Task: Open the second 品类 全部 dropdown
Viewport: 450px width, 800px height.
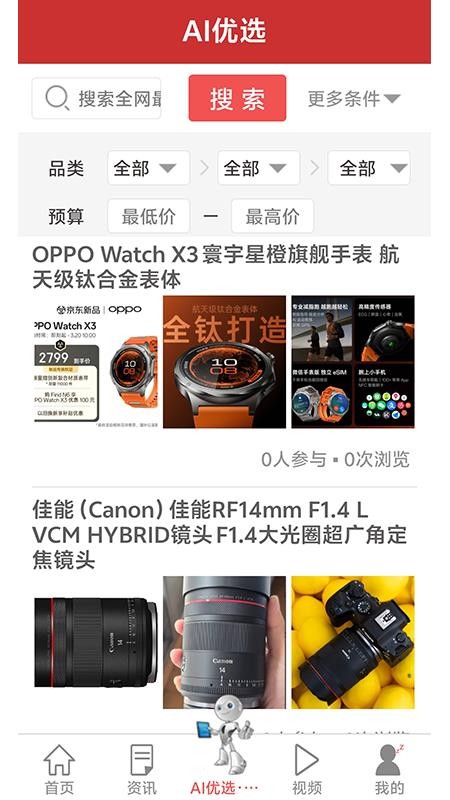Action: coord(259,168)
